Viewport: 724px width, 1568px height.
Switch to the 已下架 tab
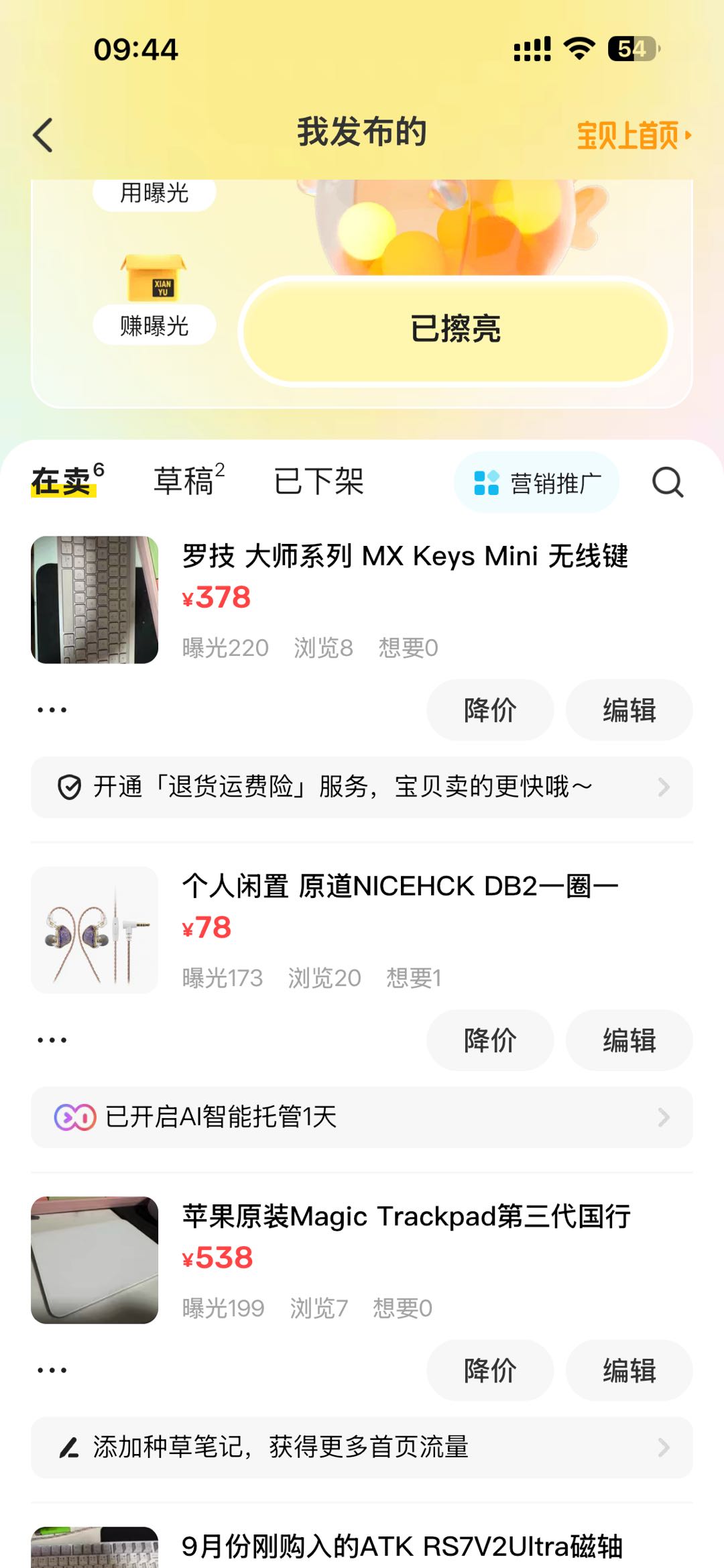(x=318, y=481)
